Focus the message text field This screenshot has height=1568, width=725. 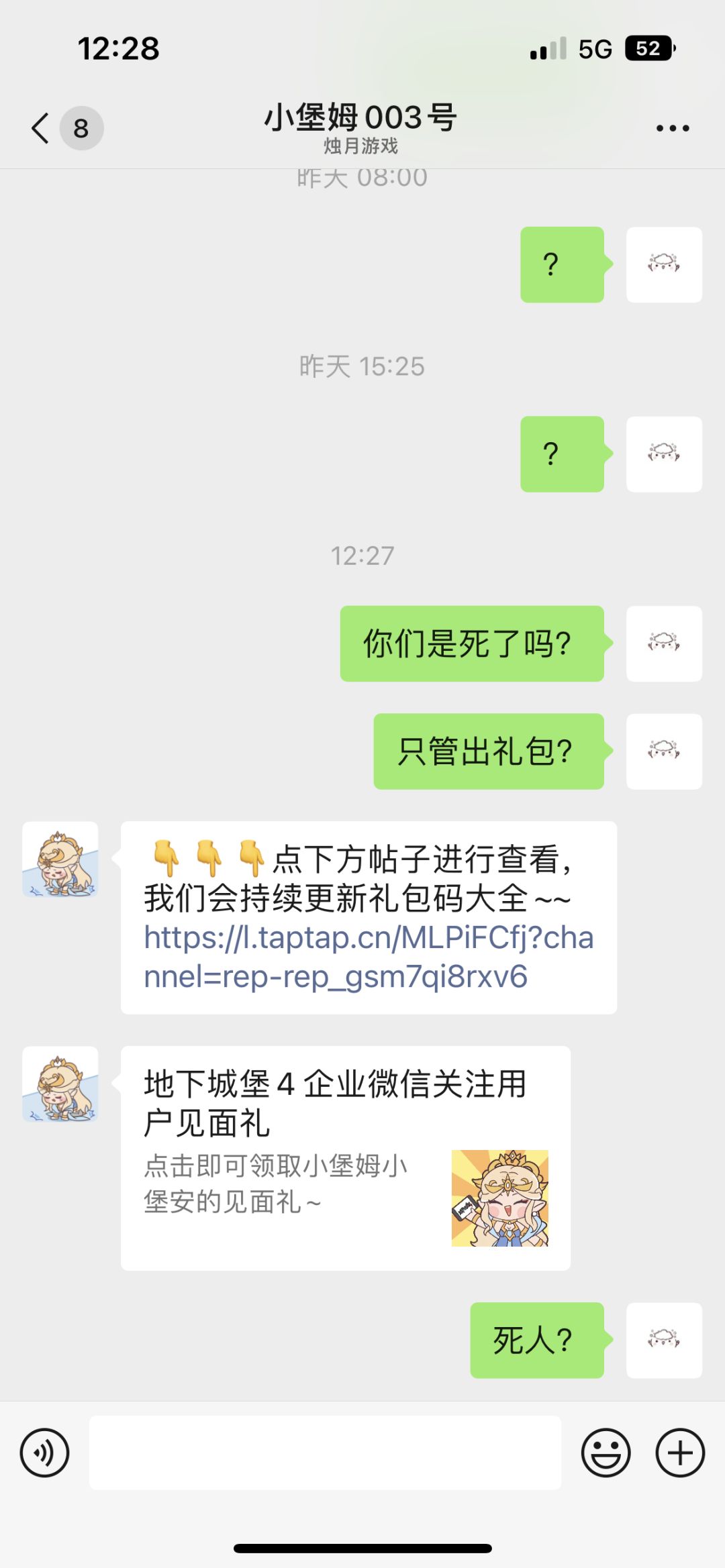(325, 1453)
